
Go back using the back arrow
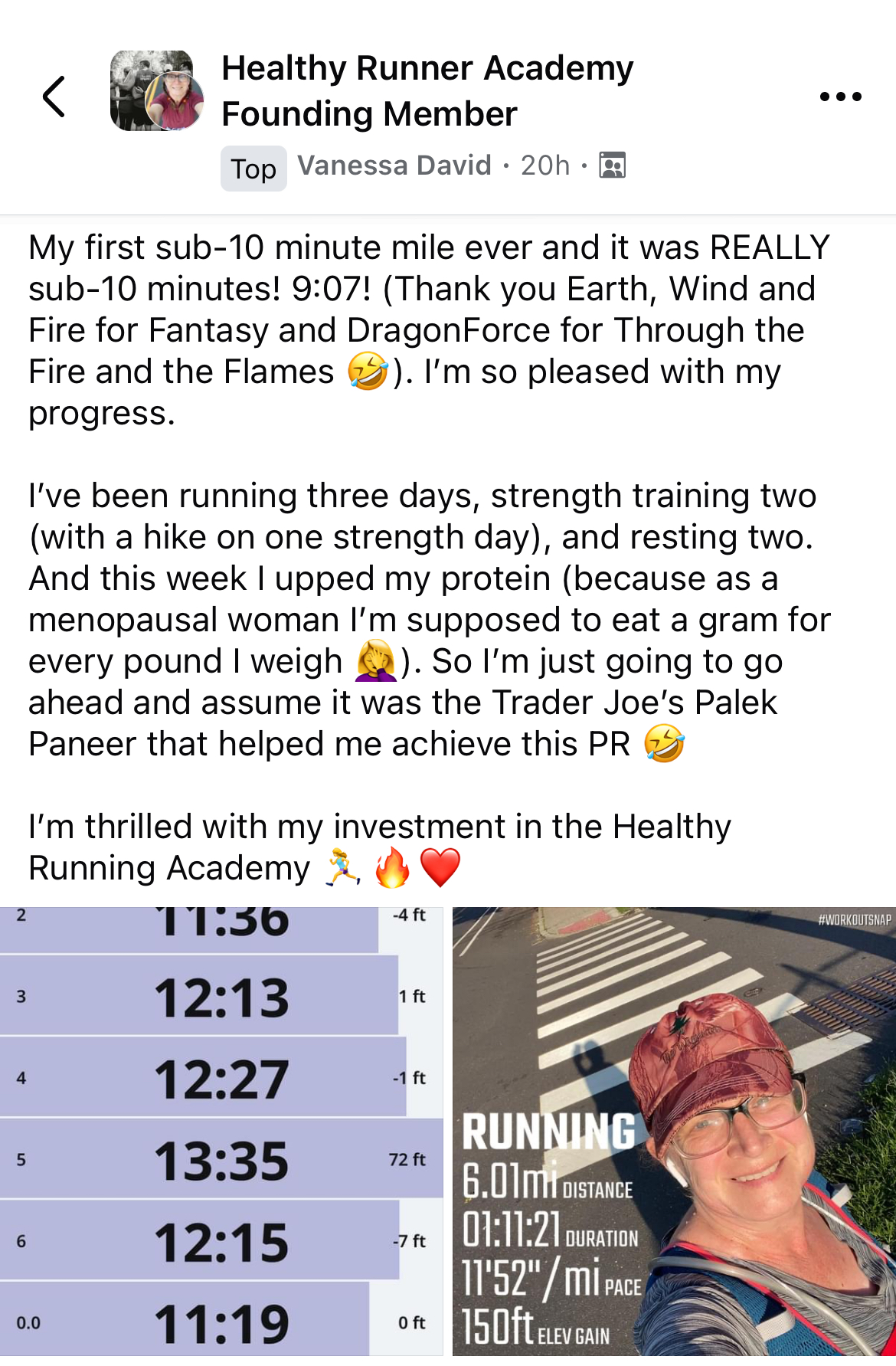tap(54, 97)
